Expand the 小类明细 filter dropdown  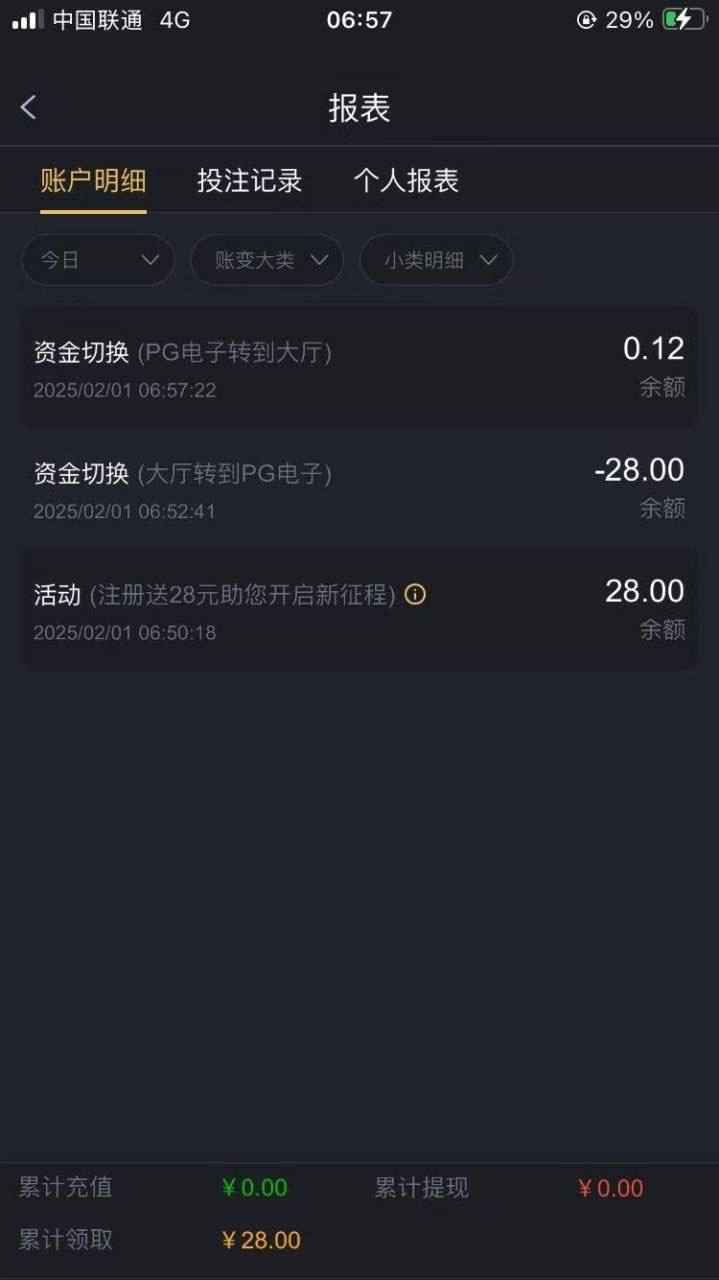coord(437,260)
